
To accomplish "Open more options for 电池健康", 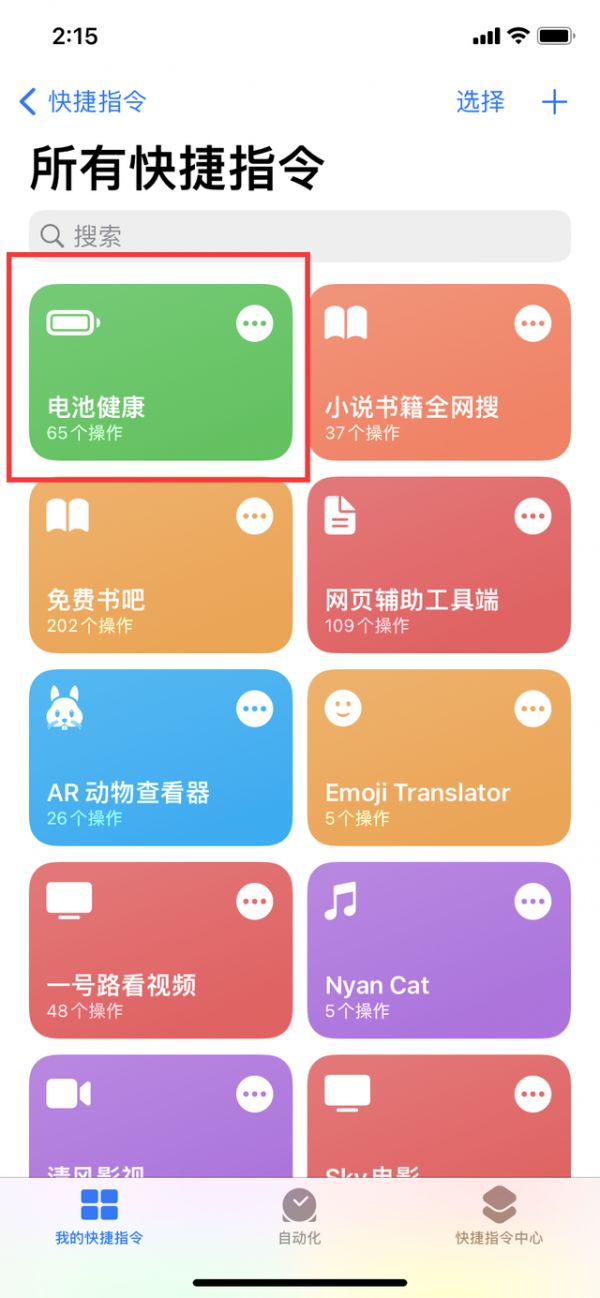I will (x=255, y=323).
